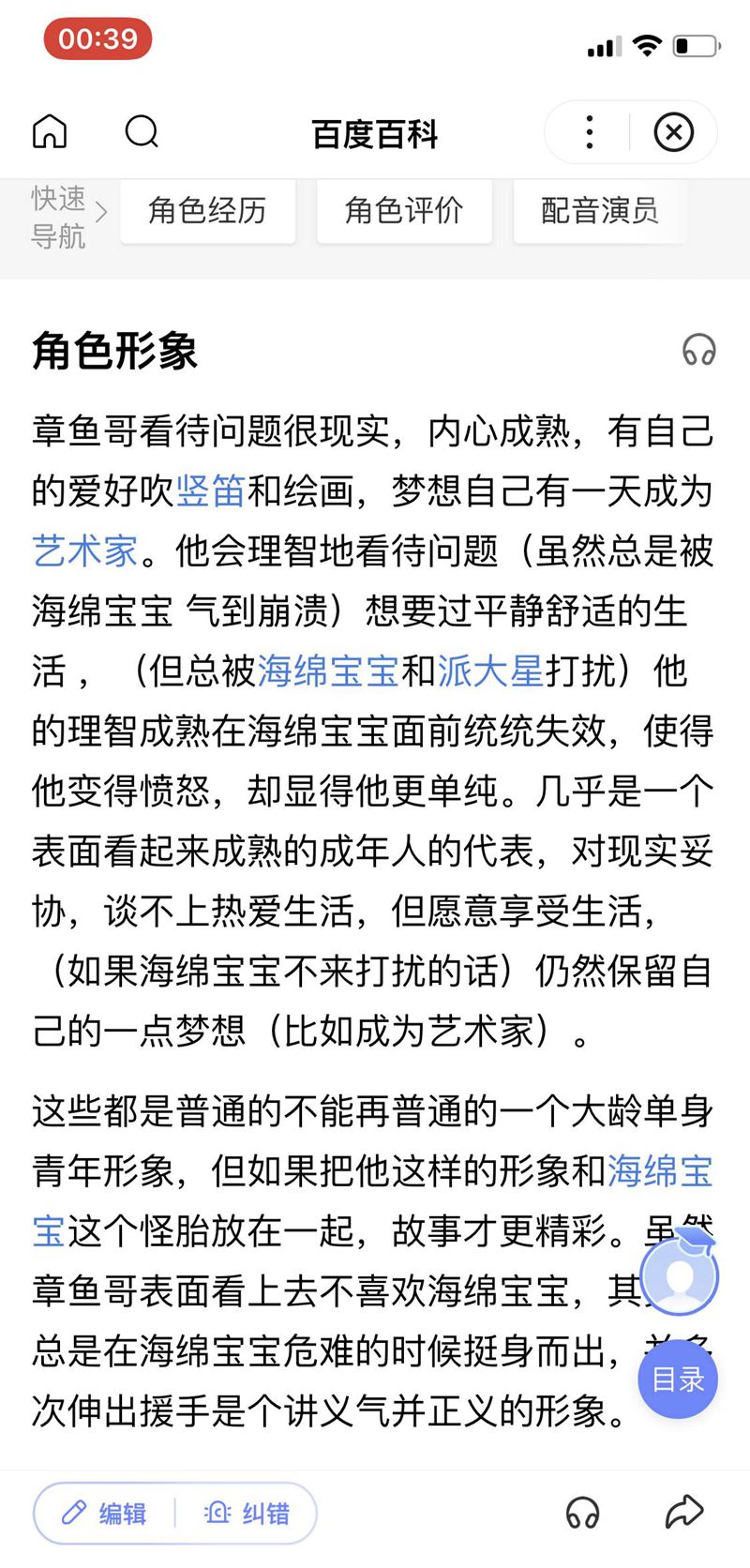
Task: Open the 目录 table of contents
Action: point(678,1379)
